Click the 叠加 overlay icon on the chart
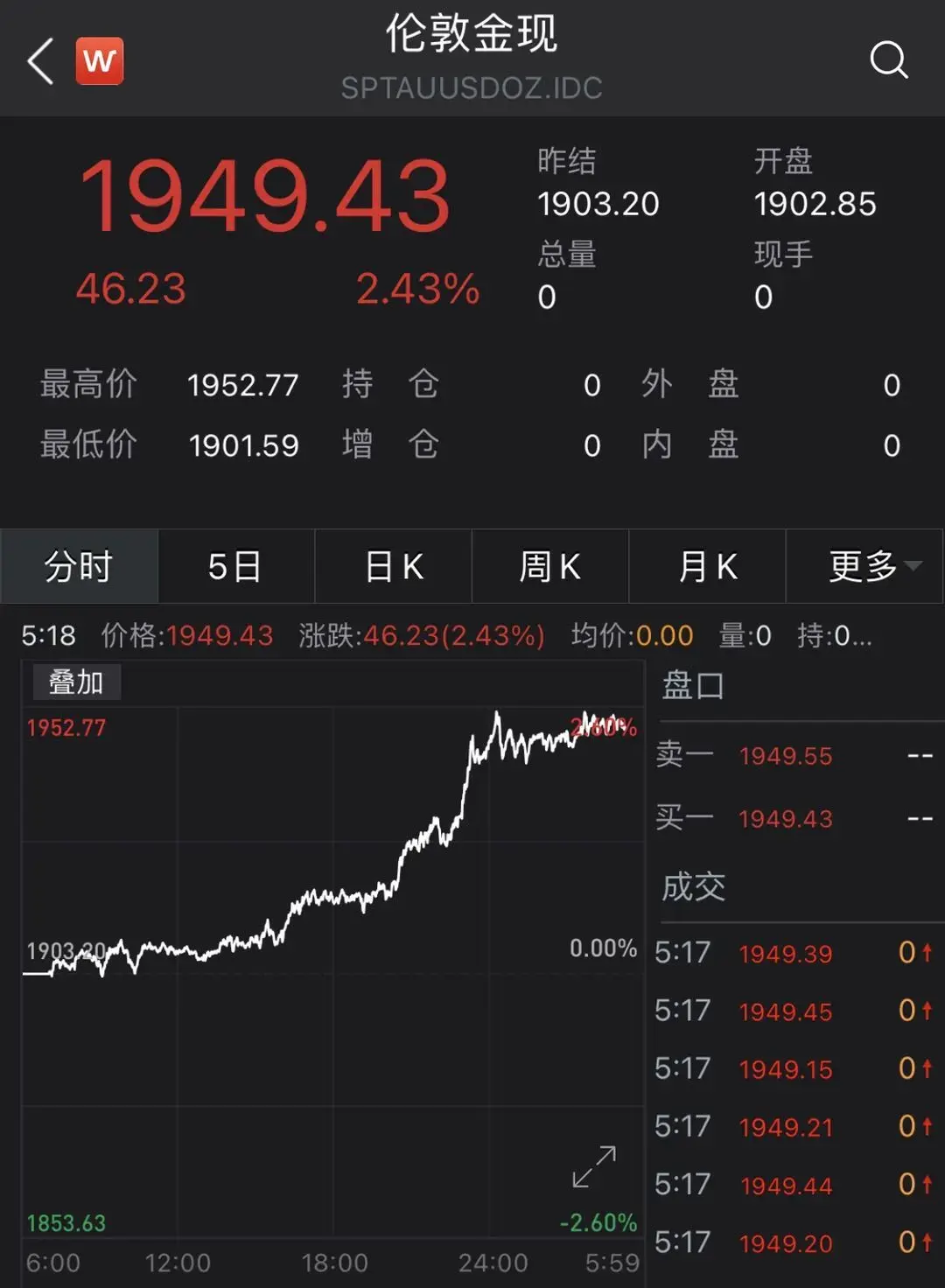Screen dimensions: 945x1288 pos(77,682)
